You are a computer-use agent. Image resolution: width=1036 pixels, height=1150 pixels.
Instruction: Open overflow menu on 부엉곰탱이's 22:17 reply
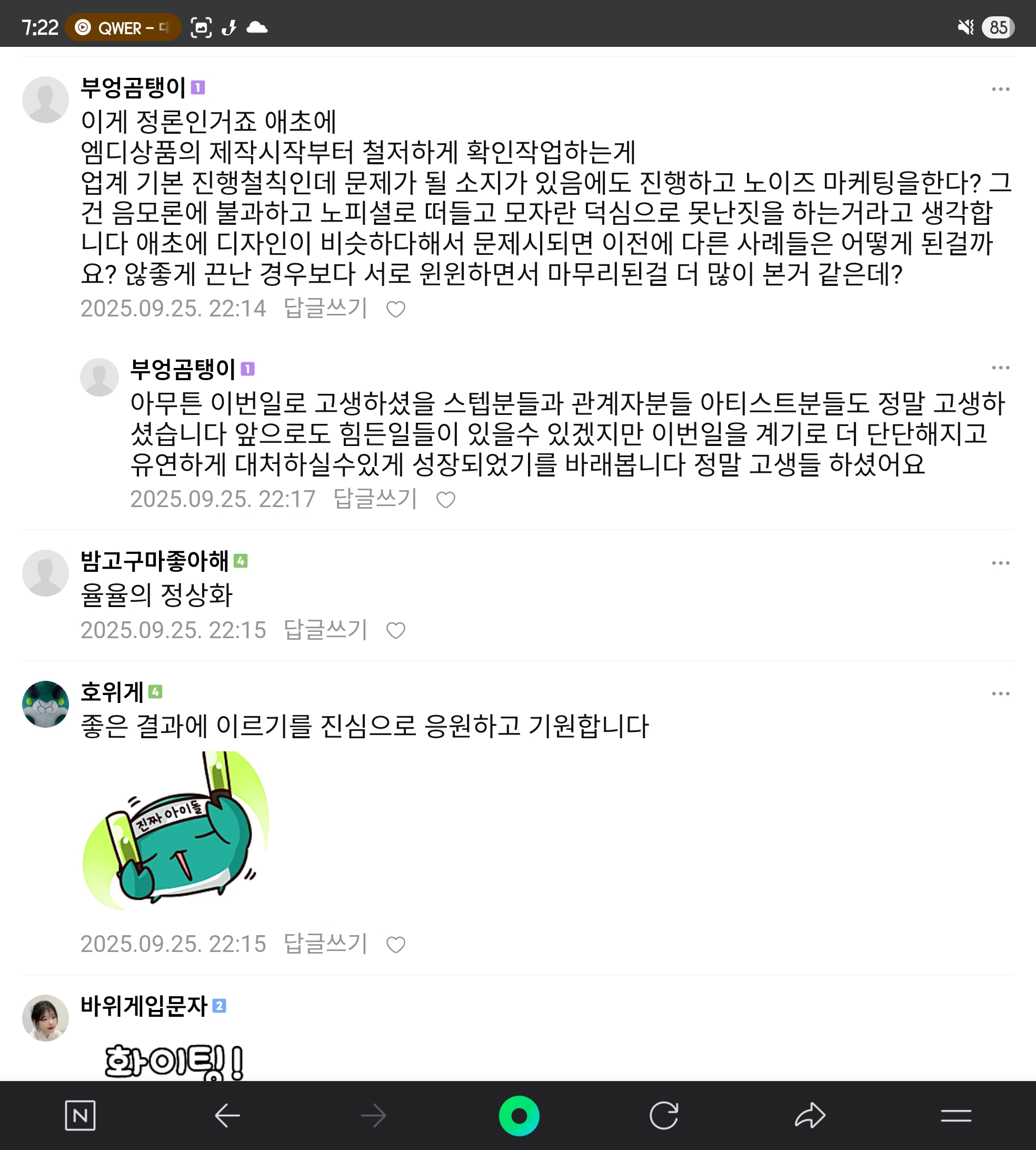coord(1000,368)
